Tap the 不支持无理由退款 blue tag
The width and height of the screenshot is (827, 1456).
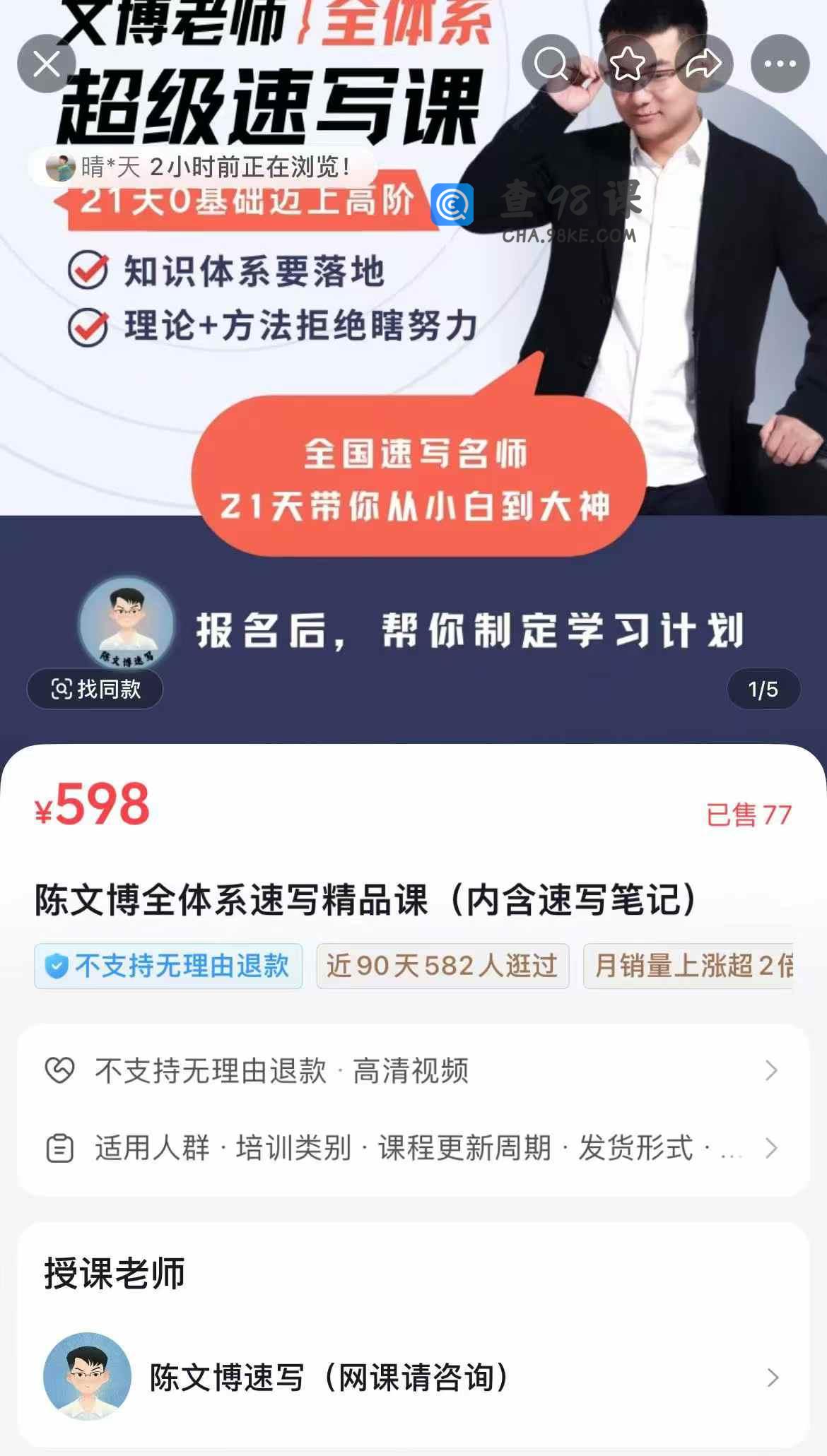click(168, 966)
